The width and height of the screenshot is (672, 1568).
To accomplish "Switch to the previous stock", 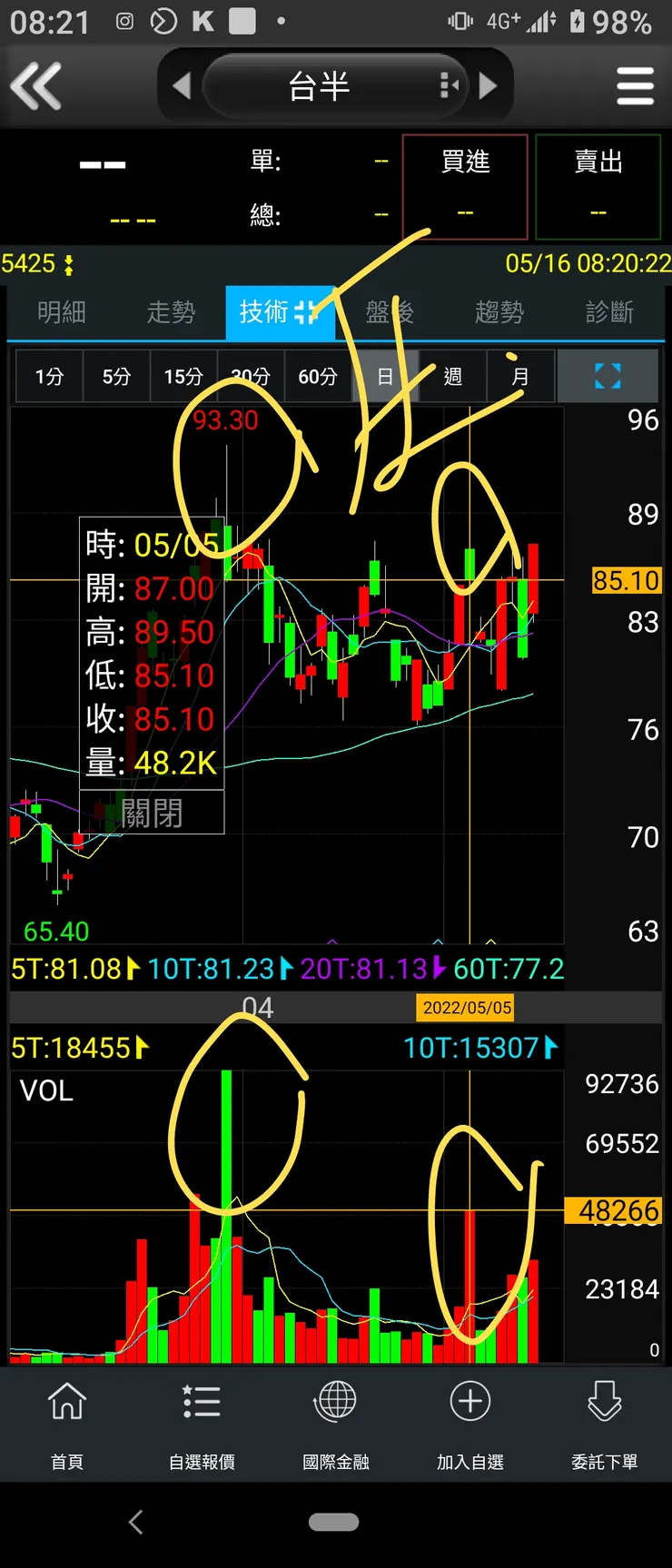I will [x=182, y=86].
